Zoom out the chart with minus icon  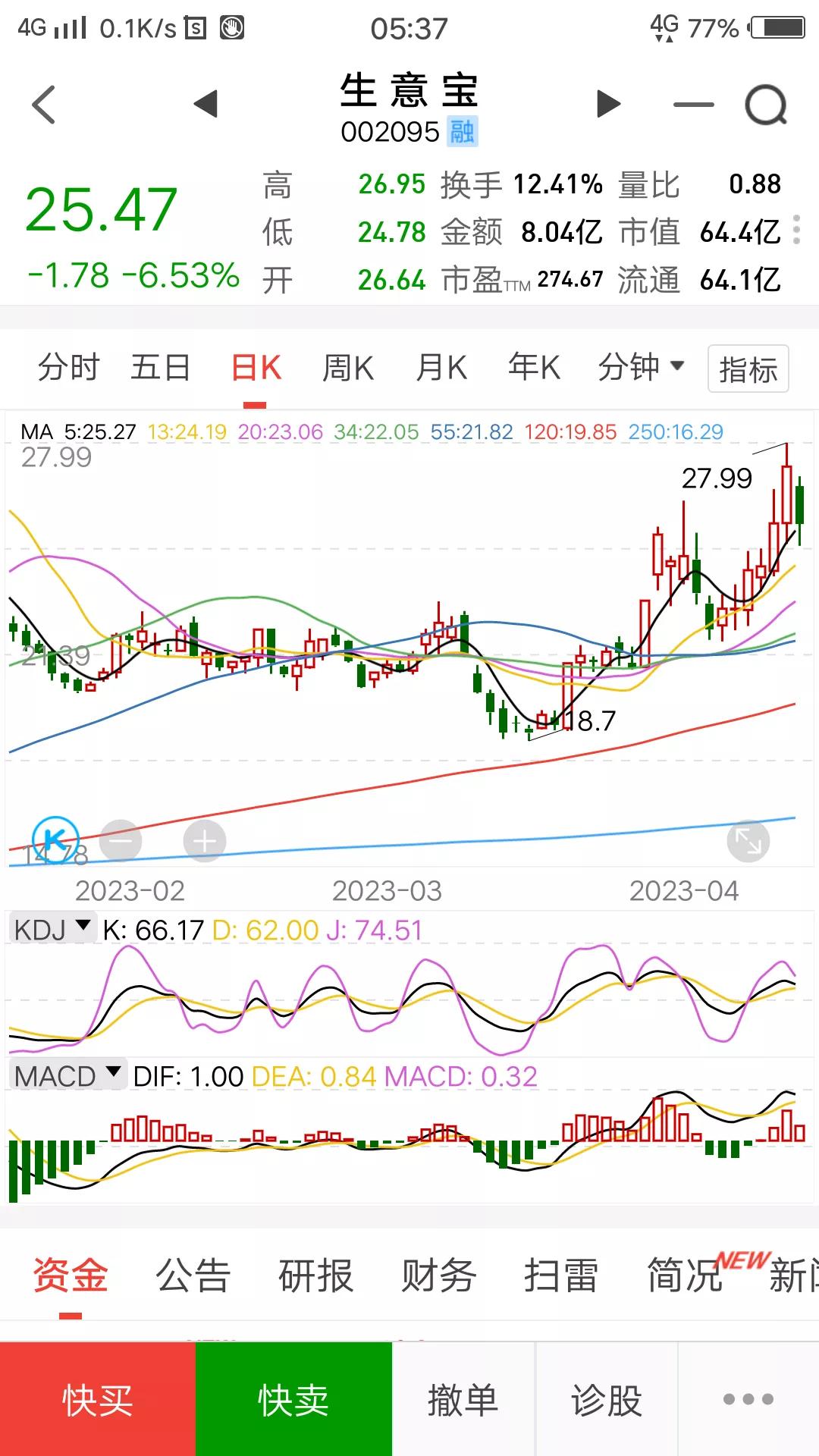click(121, 840)
